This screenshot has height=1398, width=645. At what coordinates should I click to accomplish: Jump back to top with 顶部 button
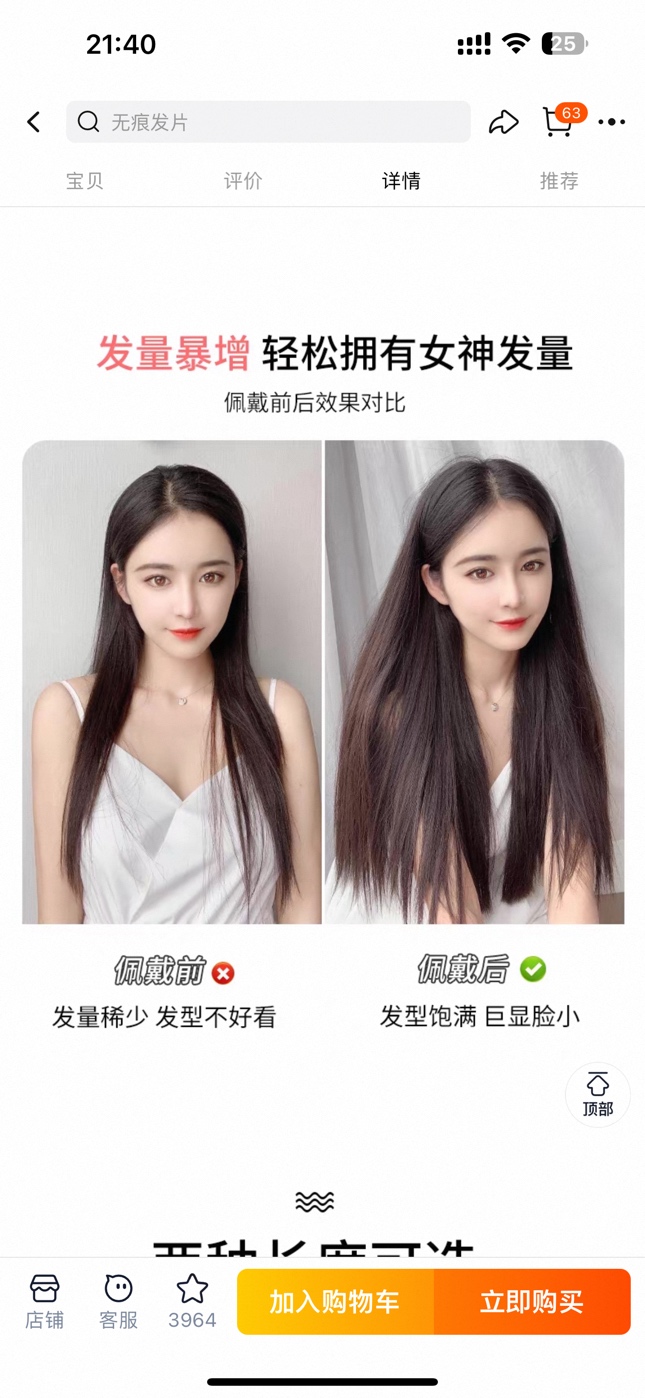pos(598,1095)
